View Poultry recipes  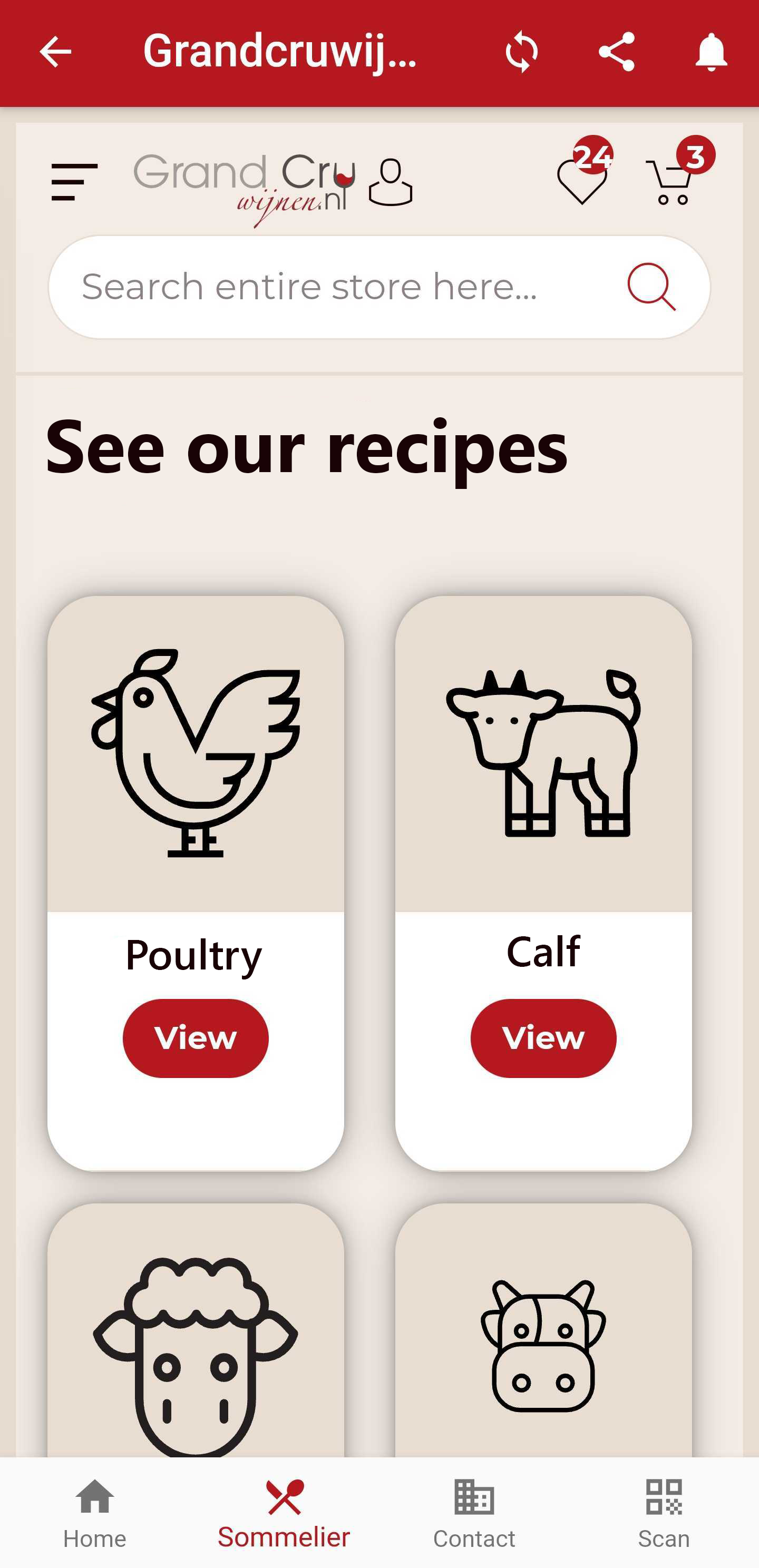coord(196,1038)
